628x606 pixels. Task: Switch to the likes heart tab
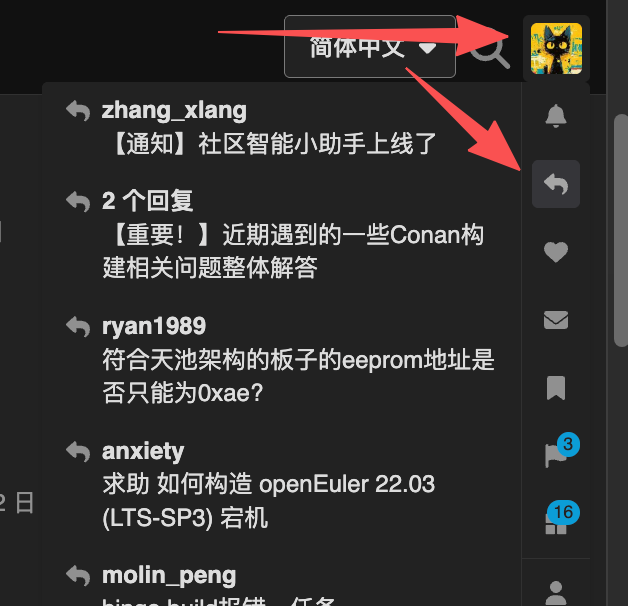(x=556, y=253)
